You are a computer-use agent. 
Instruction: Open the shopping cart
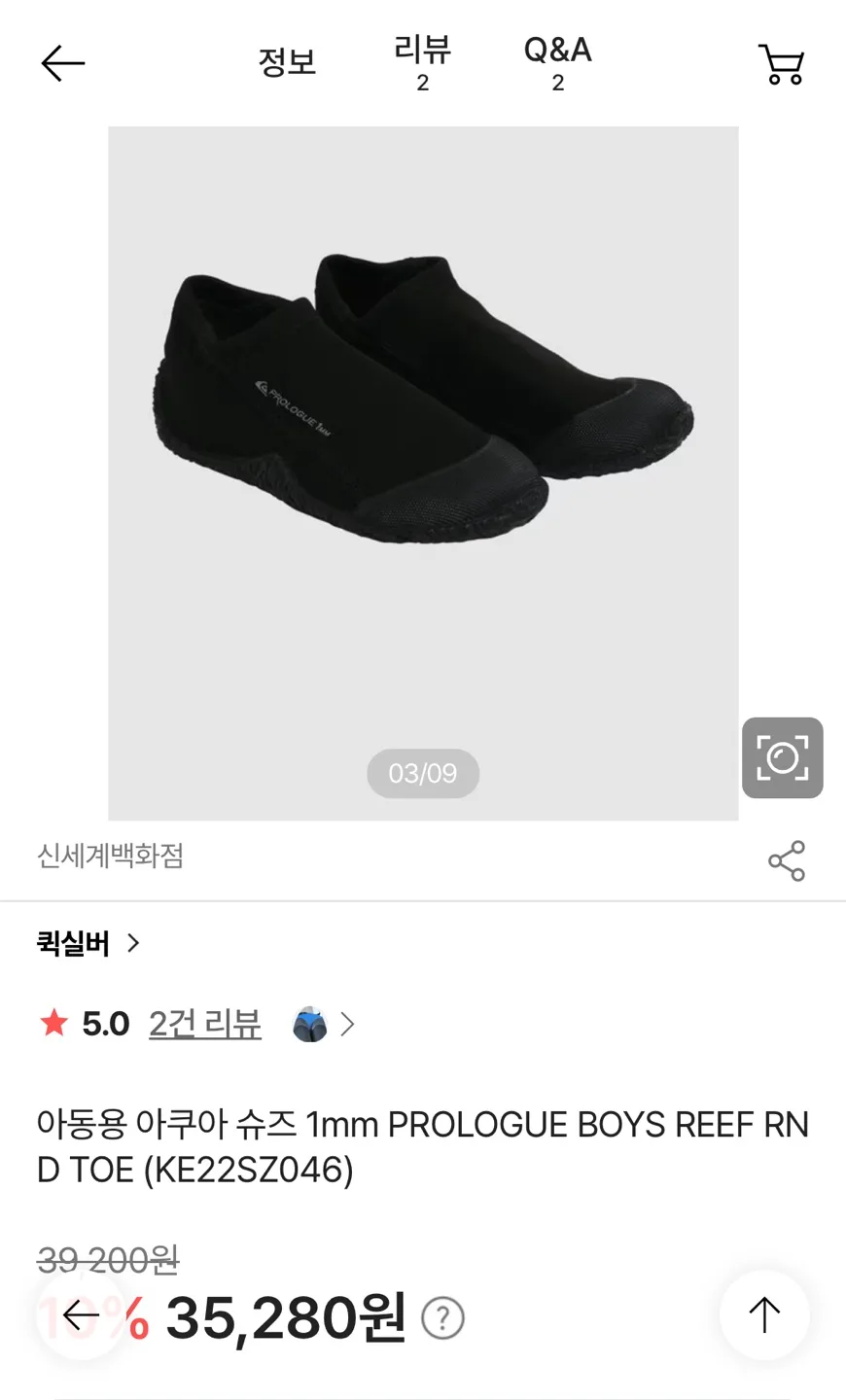pos(781,64)
